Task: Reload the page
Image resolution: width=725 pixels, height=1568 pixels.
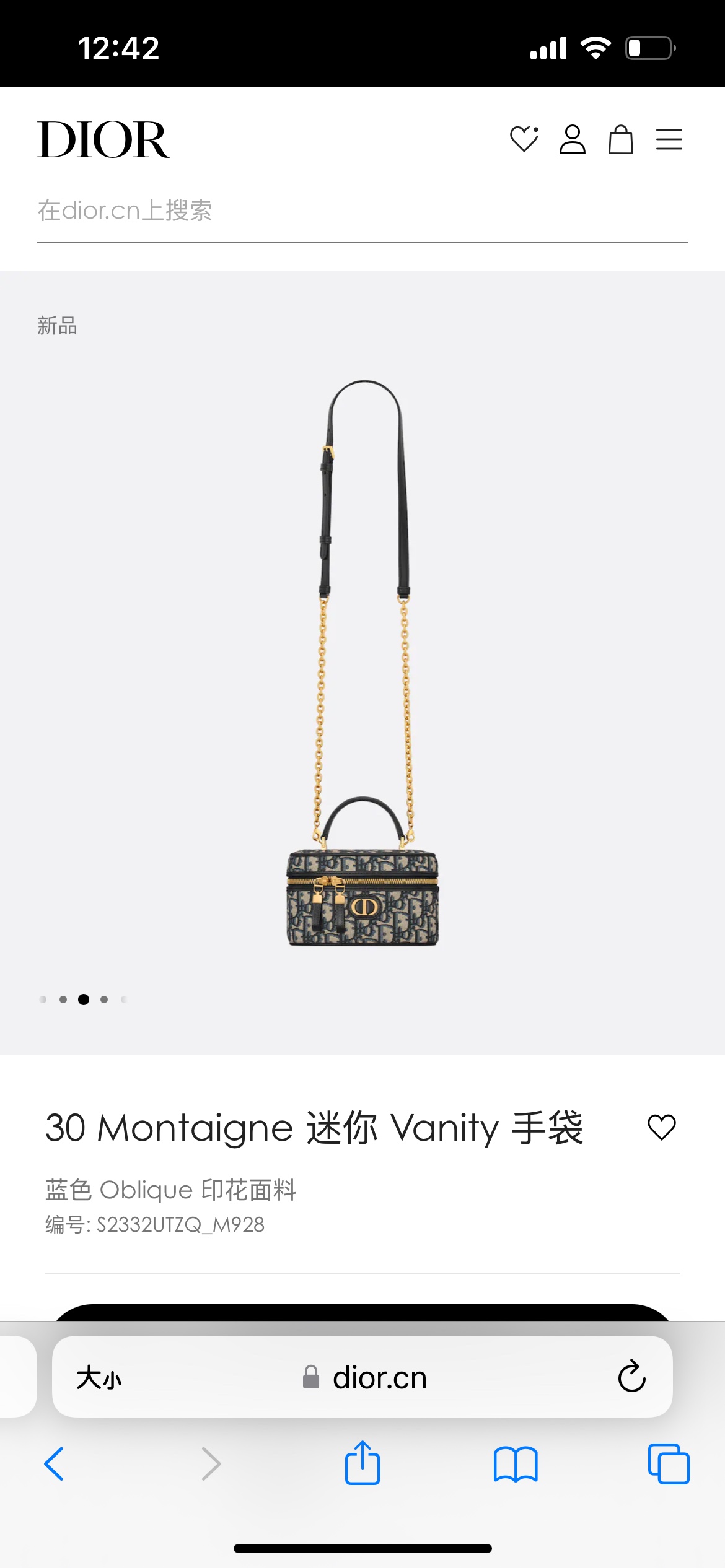Action: [631, 1377]
